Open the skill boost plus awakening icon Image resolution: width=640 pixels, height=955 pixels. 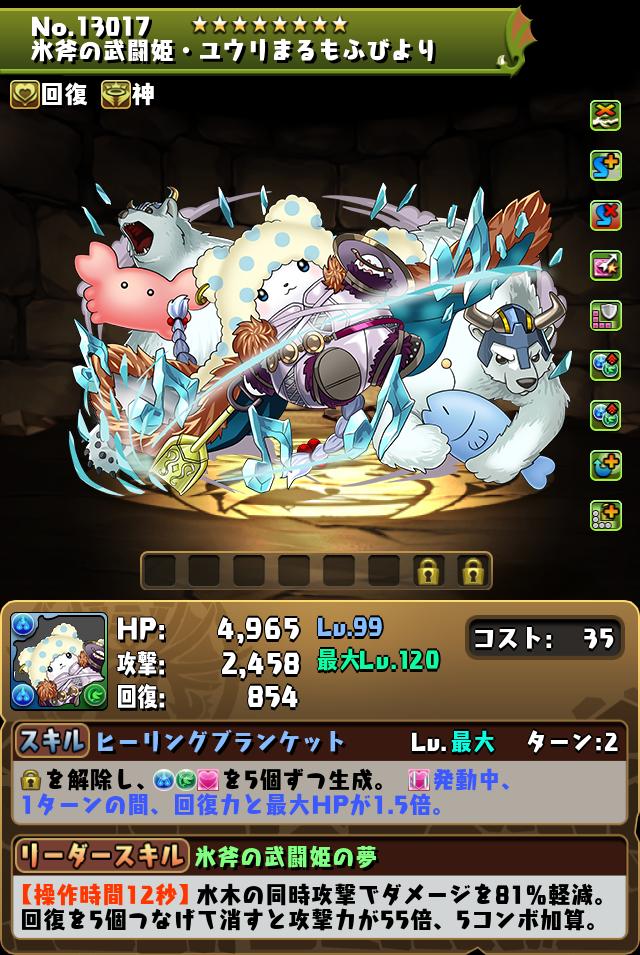click(606, 165)
